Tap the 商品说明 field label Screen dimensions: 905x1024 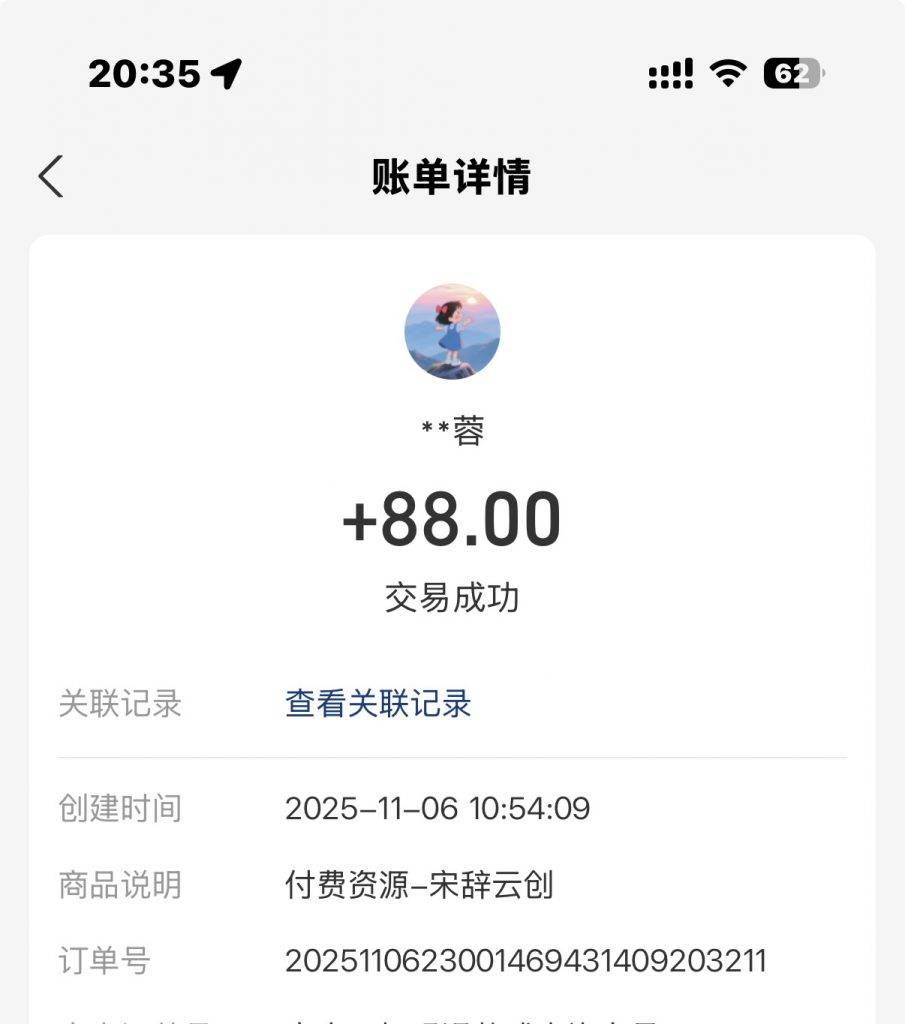tap(120, 885)
